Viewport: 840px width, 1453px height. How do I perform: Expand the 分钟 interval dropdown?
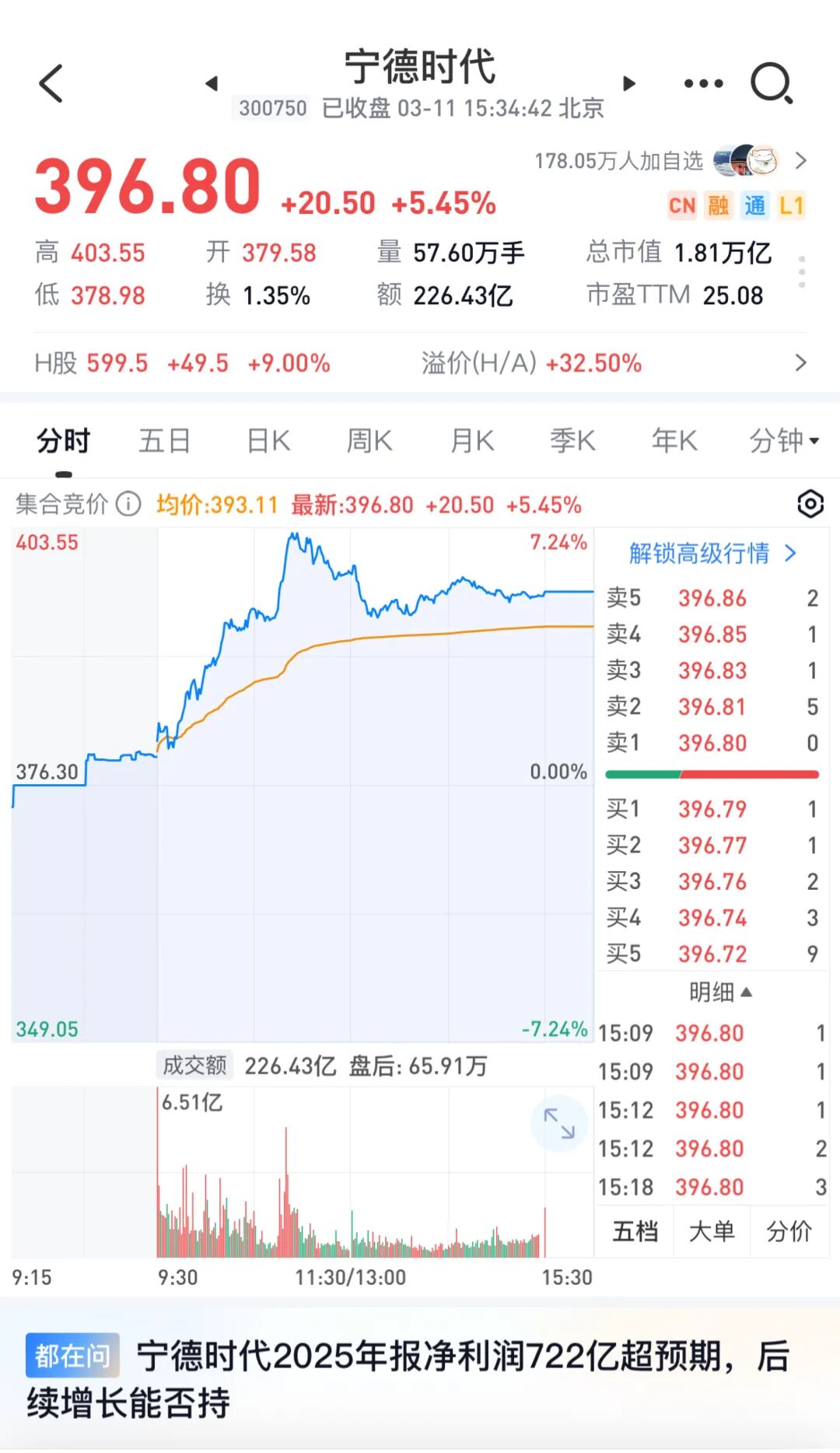tap(783, 441)
